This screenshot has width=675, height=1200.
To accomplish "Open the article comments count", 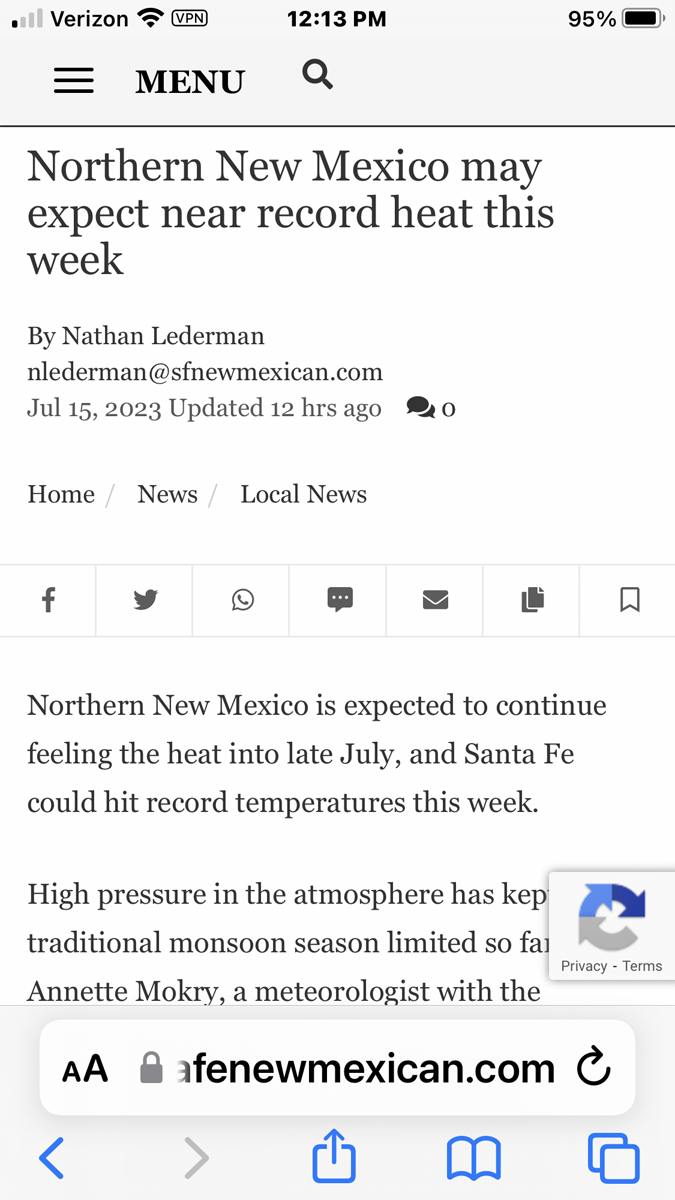I will (x=431, y=408).
